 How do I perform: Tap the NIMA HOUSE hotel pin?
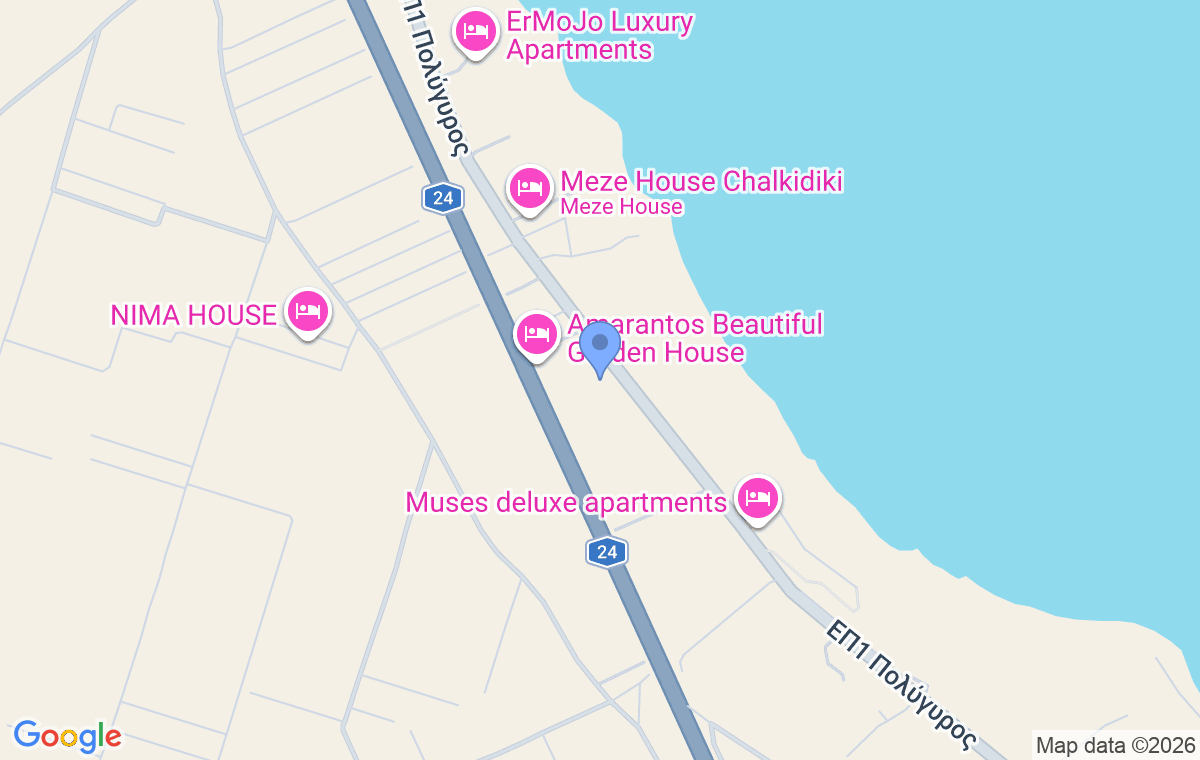307,312
